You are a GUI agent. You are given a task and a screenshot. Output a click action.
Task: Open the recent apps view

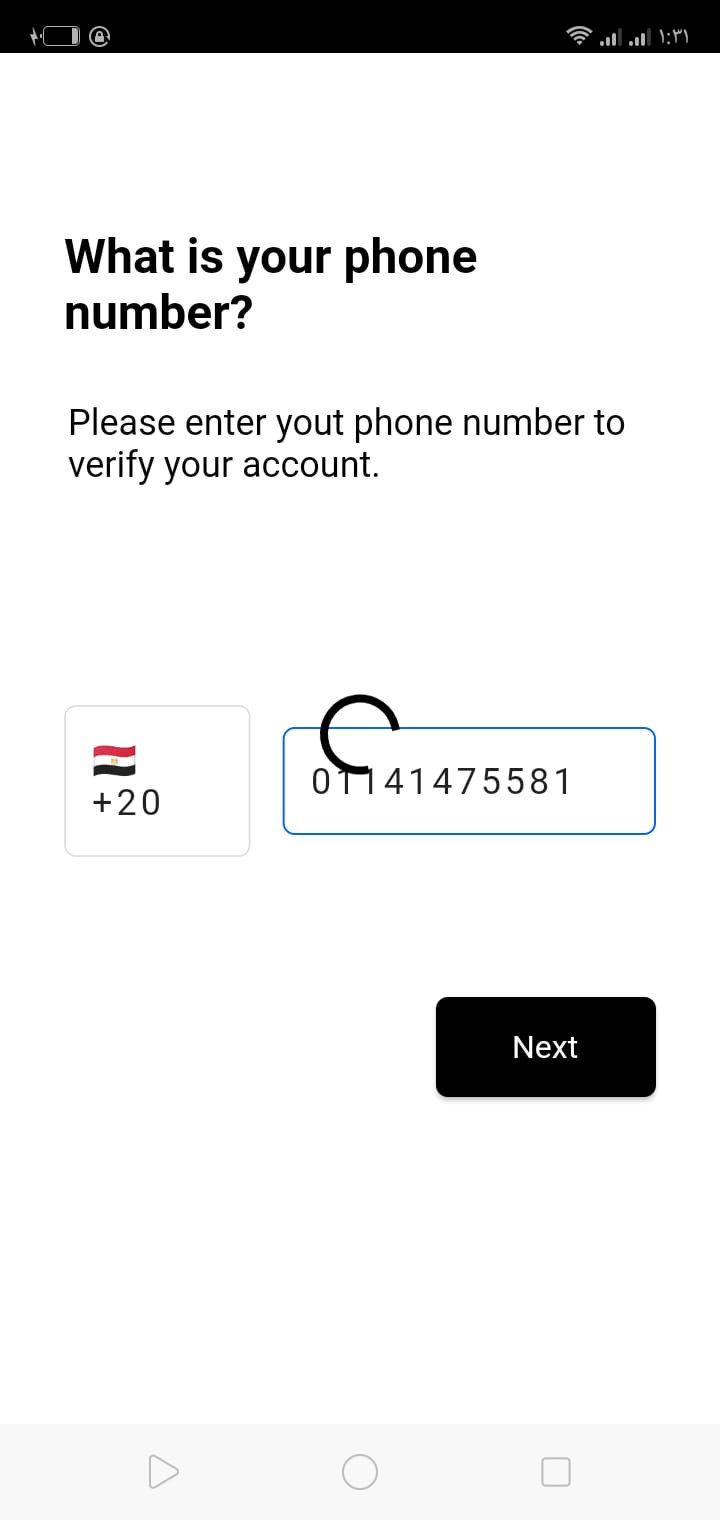tap(555, 1471)
